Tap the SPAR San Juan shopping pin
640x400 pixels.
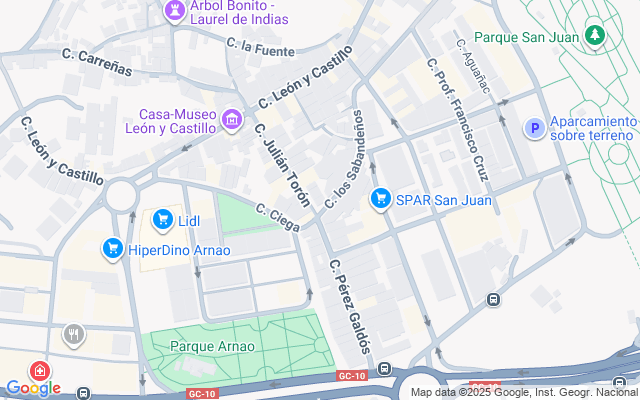pos(380,200)
